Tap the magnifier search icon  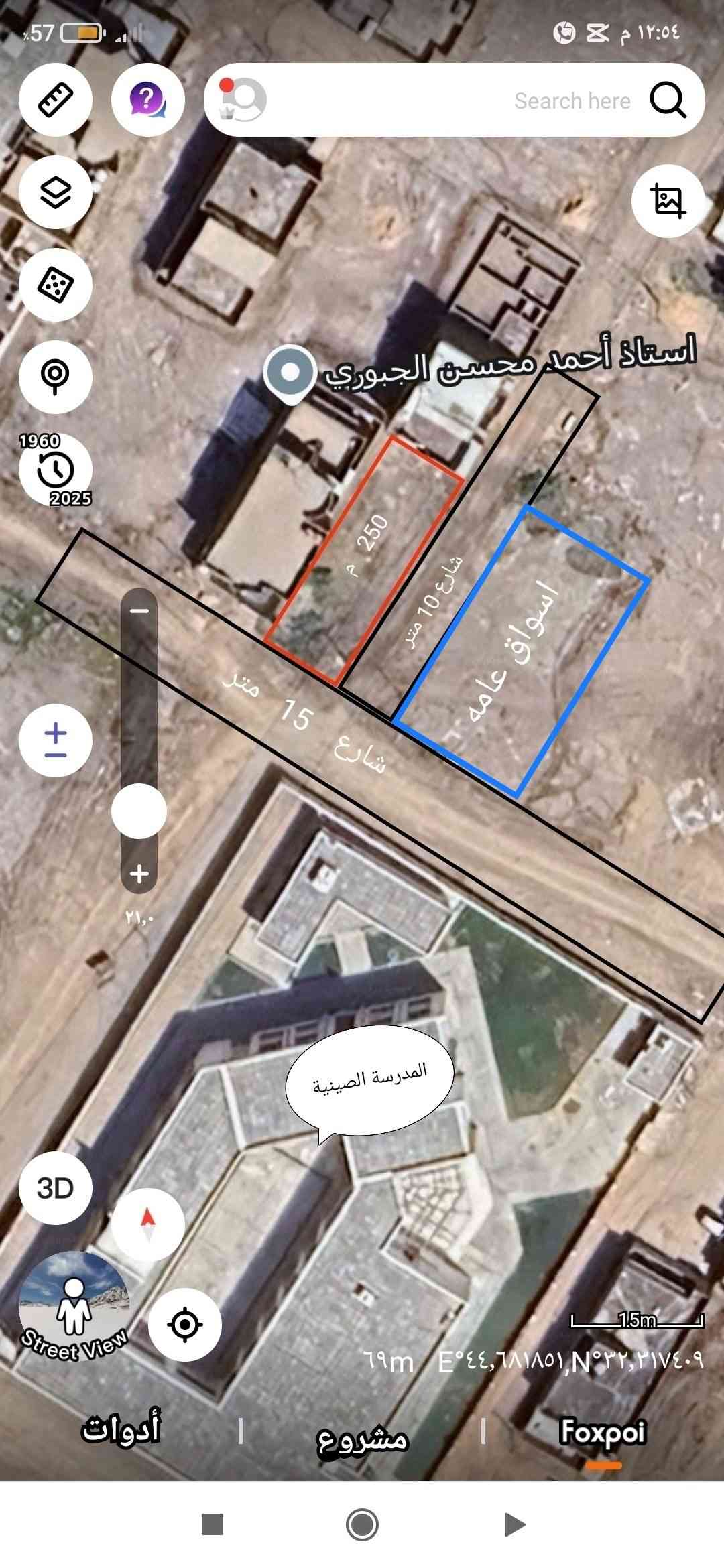pyautogui.click(x=668, y=101)
